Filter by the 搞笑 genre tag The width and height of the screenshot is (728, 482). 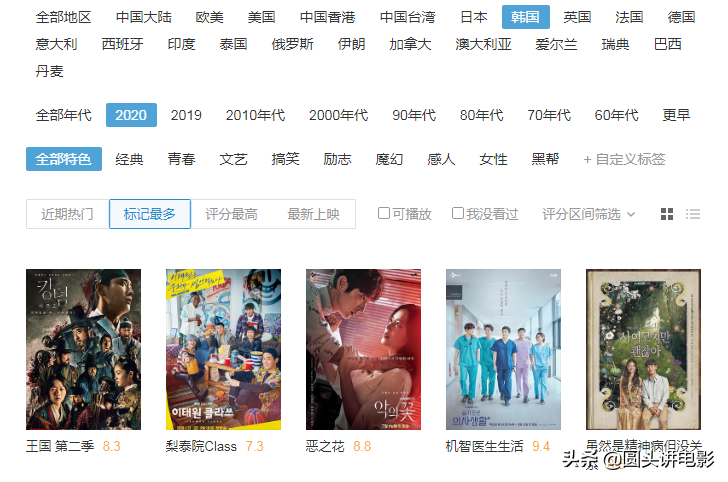tap(286, 159)
